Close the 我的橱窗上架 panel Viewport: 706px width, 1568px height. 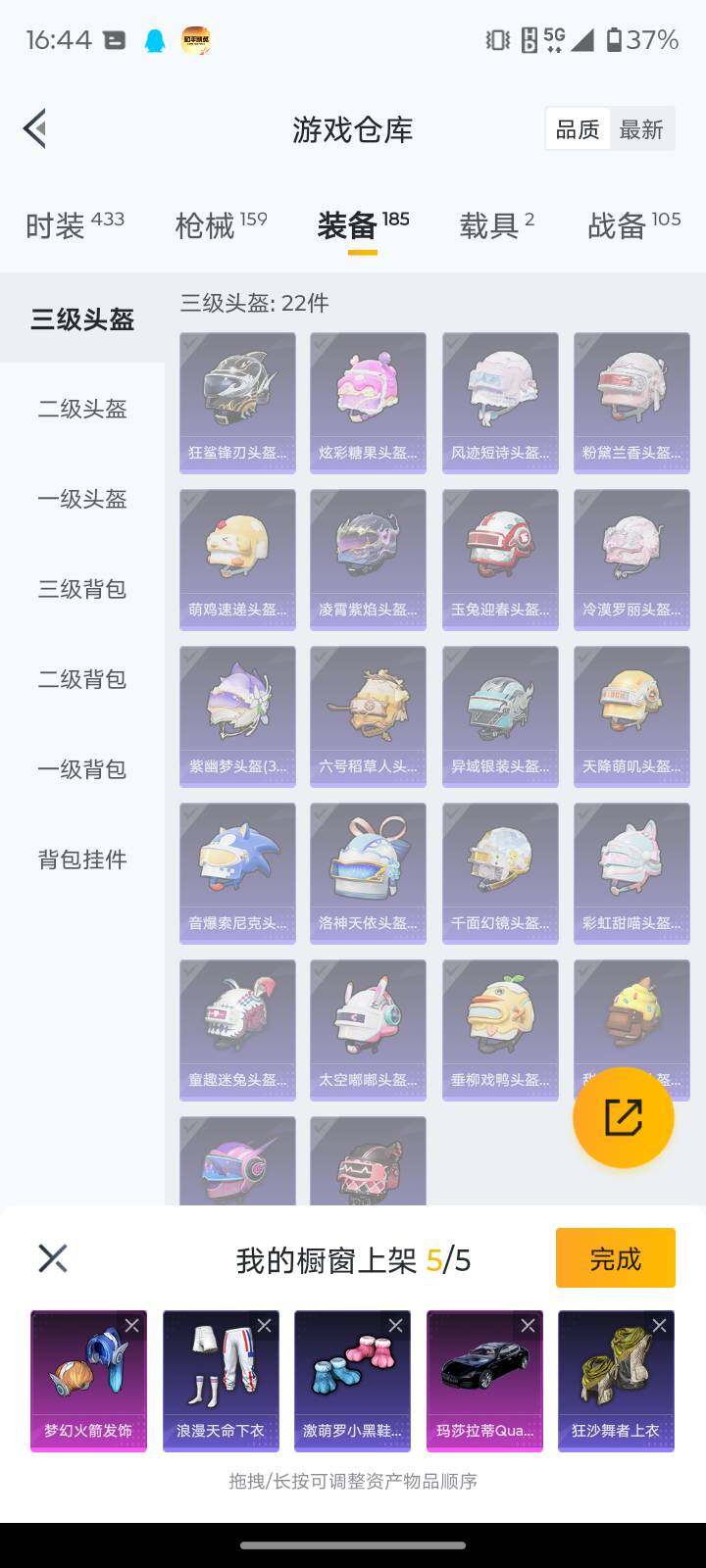click(x=53, y=1258)
